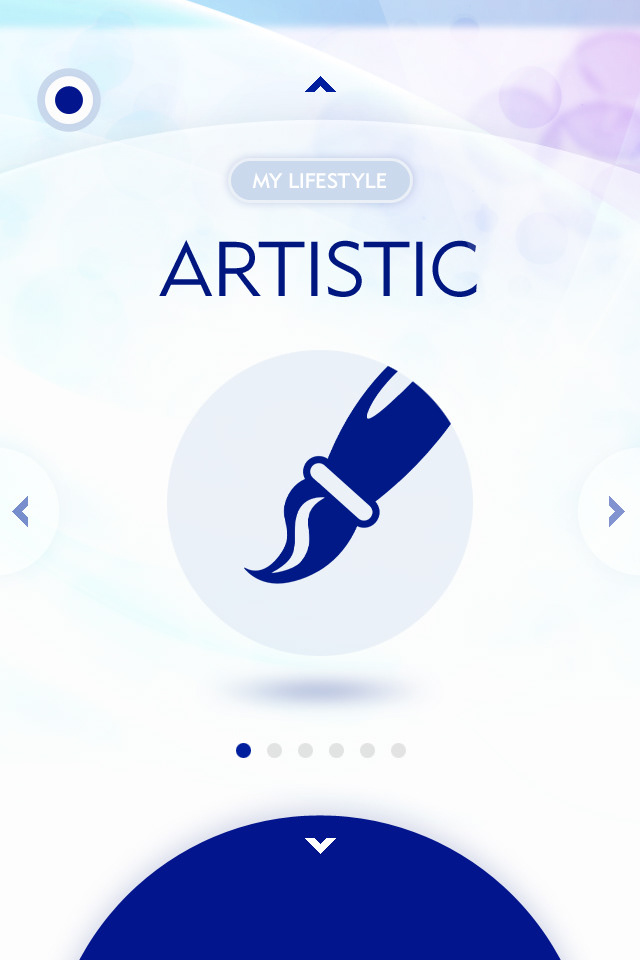Go to next lifestyle with right arrow
640x960 pixels.
[616, 512]
